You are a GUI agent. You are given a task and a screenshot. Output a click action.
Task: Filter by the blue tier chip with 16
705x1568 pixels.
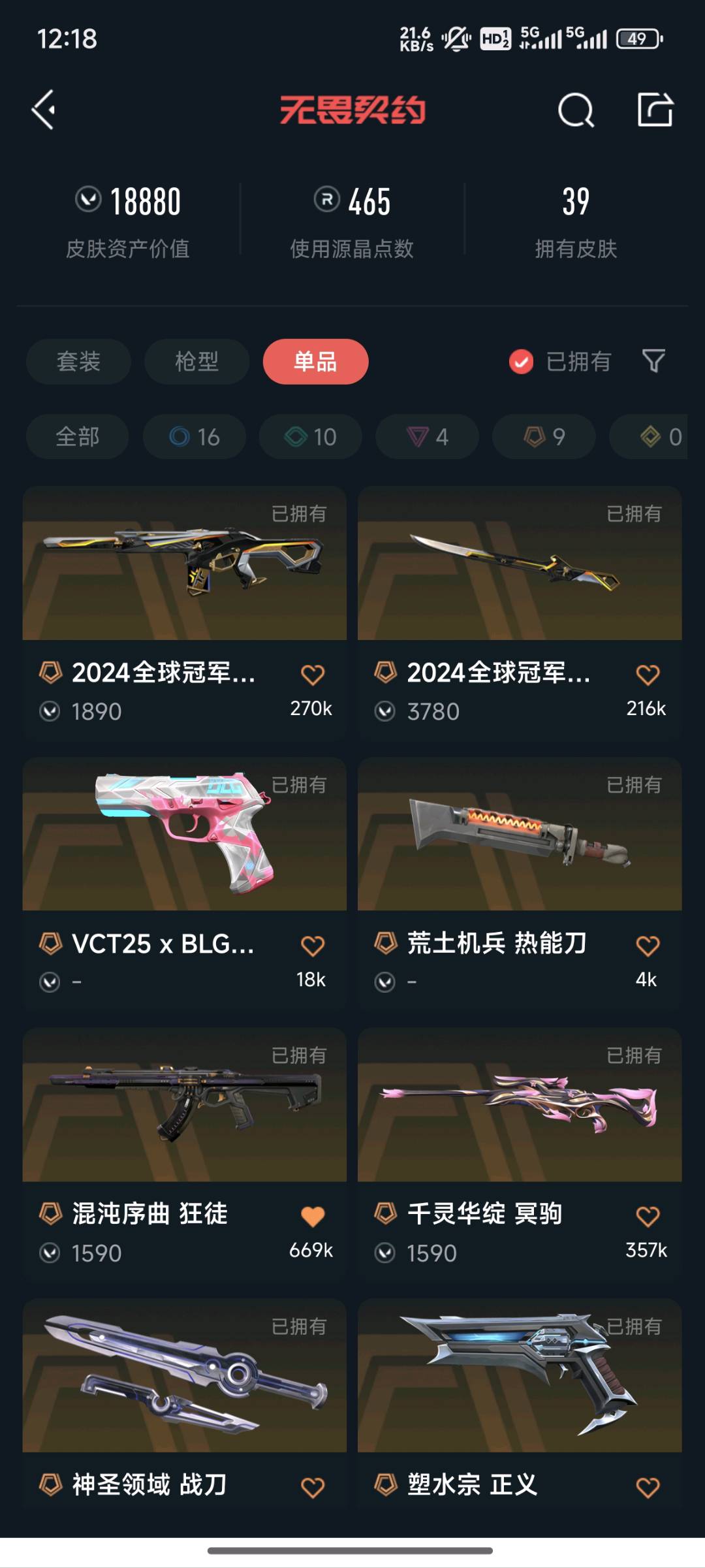(x=195, y=436)
